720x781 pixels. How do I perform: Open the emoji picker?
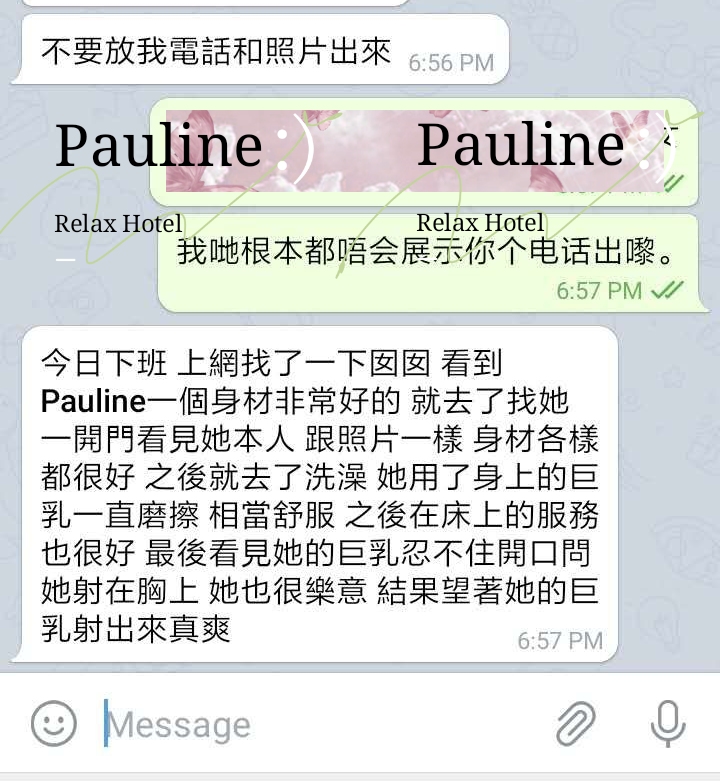54,724
